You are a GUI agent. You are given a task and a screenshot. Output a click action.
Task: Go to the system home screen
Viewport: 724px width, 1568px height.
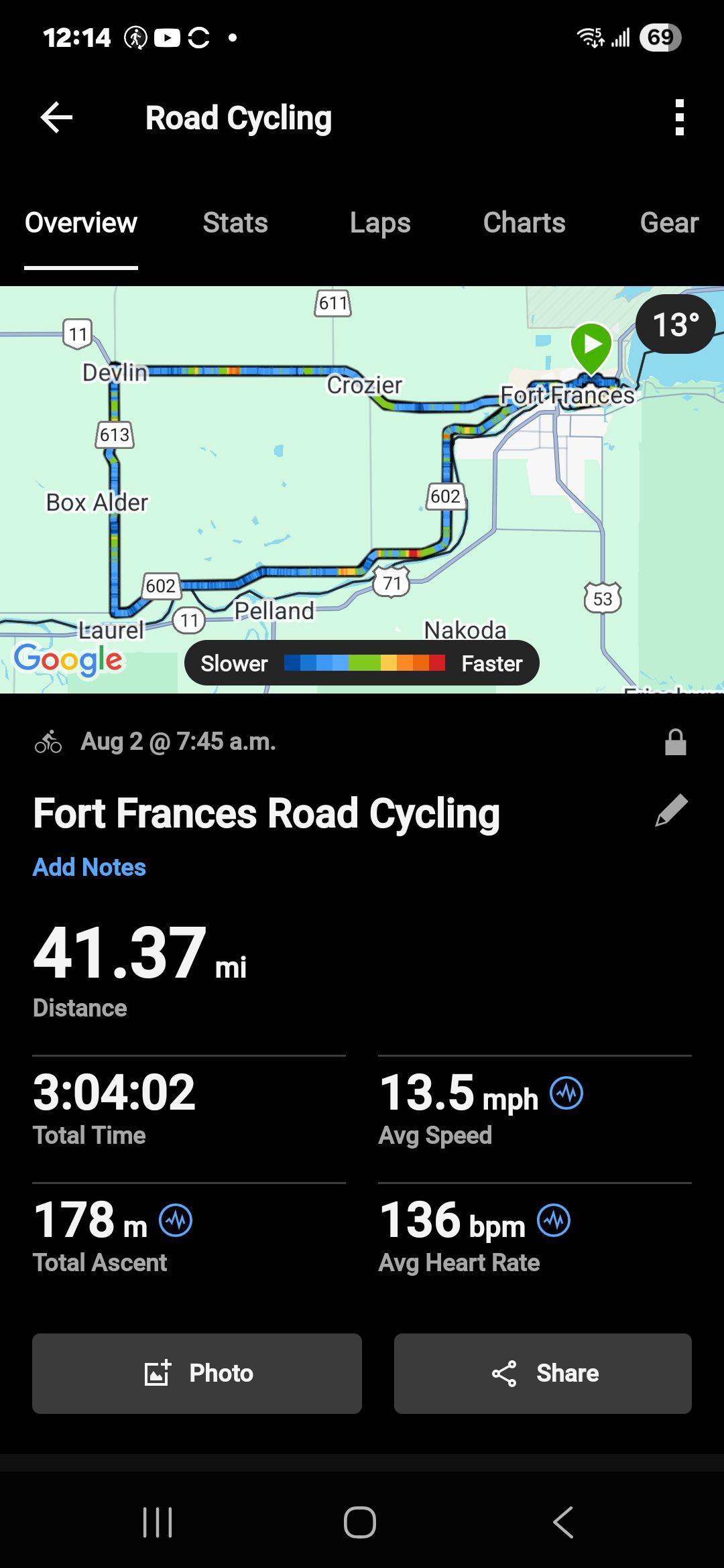point(360,1522)
